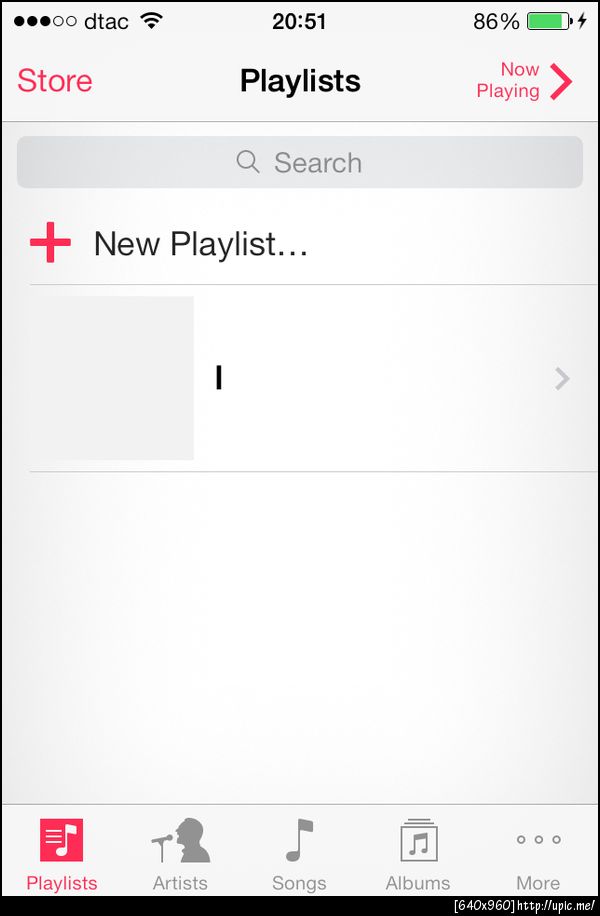Open the playlist with blank artwork
Viewport: 600px width, 916px height.
click(300, 378)
